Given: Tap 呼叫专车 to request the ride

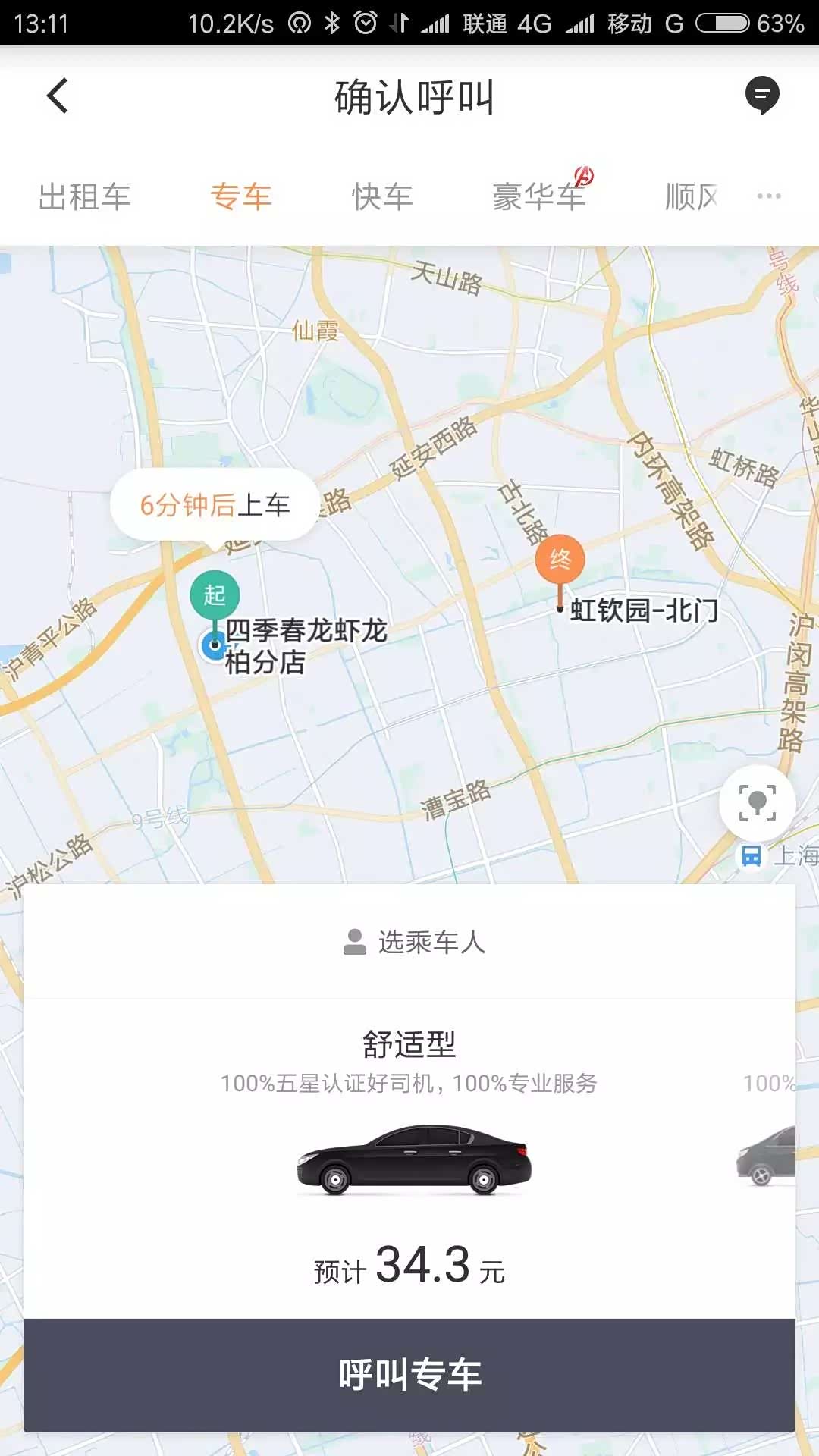Looking at the screenshot, I should point(409,1375).
